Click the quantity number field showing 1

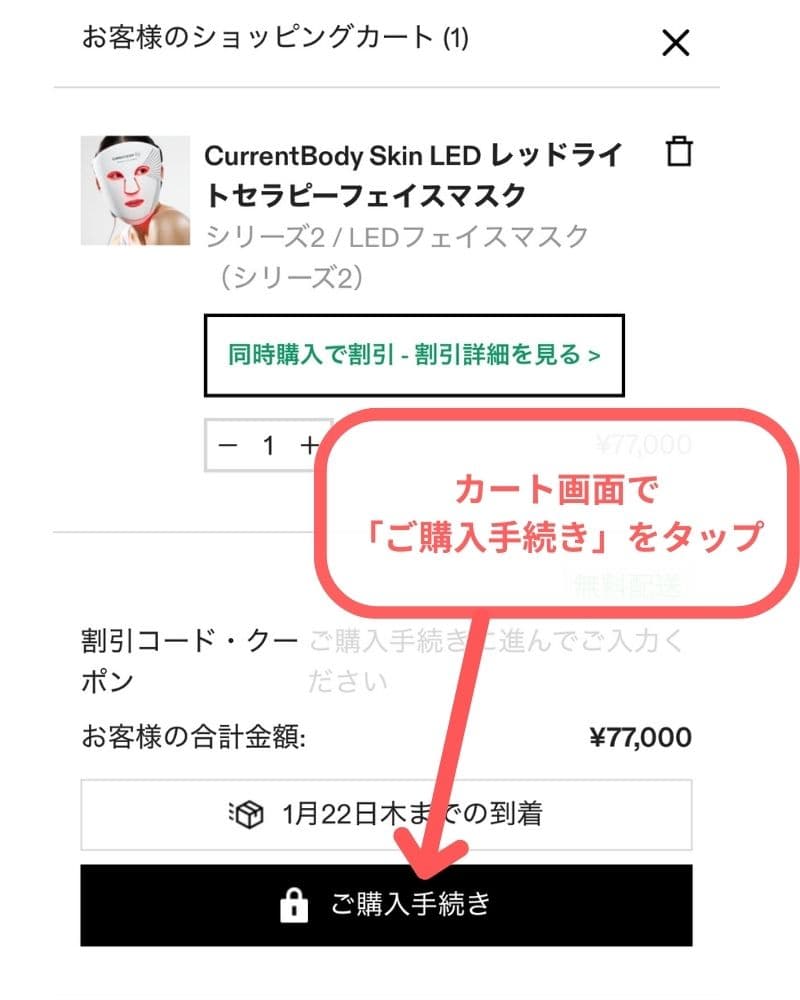pos(268,447)
